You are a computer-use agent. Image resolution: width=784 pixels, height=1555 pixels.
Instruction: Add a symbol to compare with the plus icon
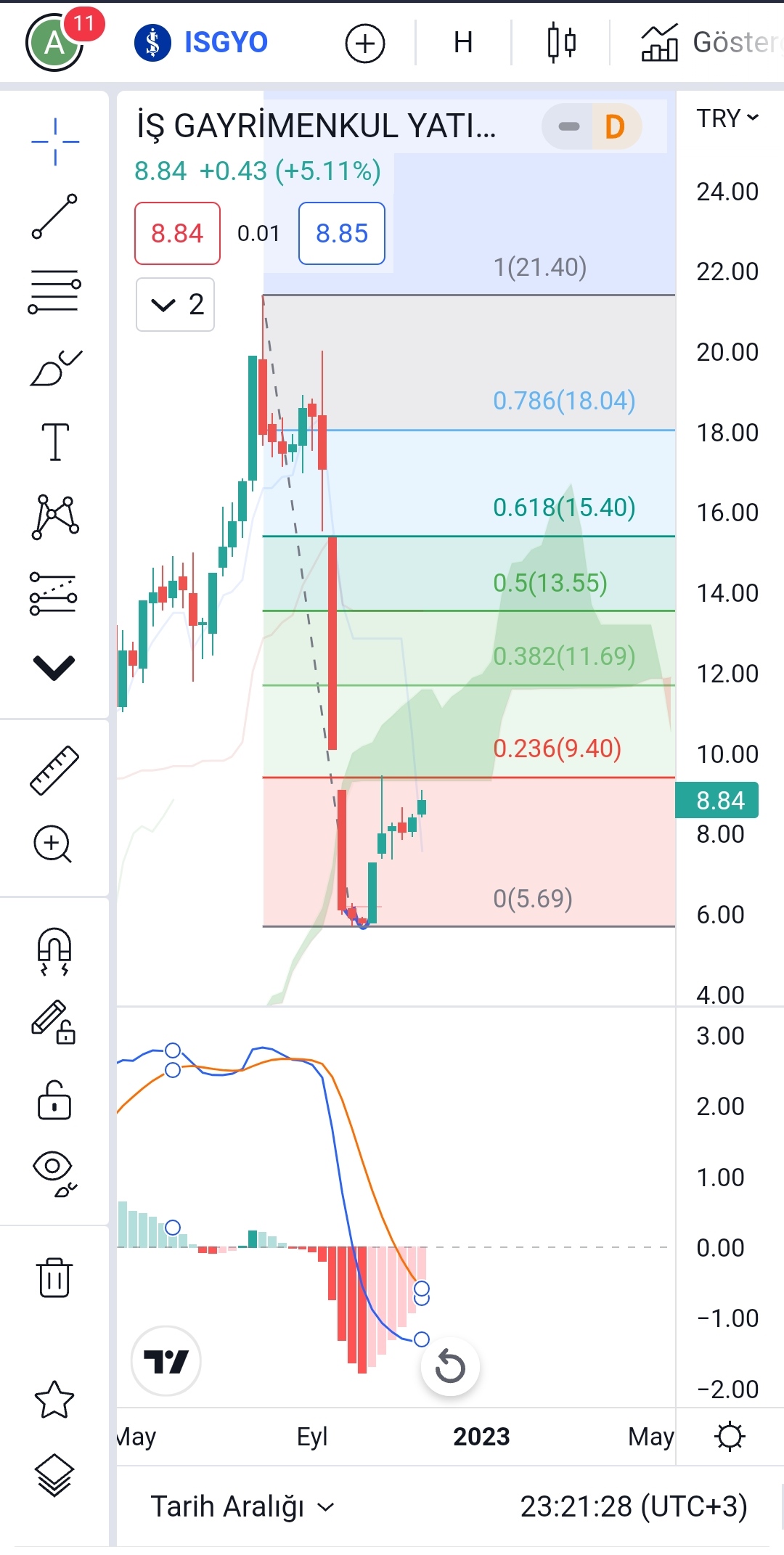pyautogui.click(x=364, y=44)
